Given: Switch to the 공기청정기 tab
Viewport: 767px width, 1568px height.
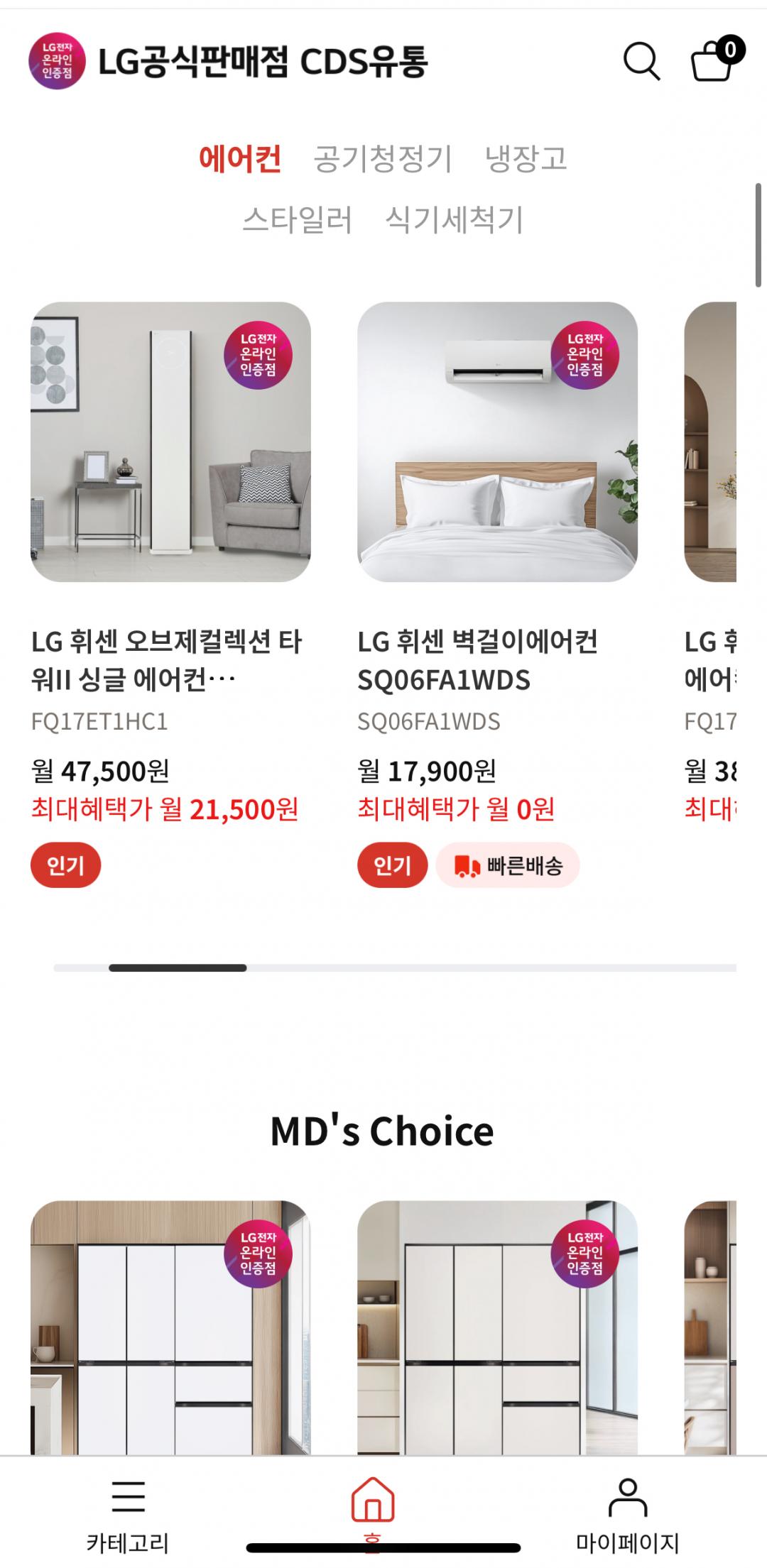Looking at the screenshot, I should pos(383,158).
